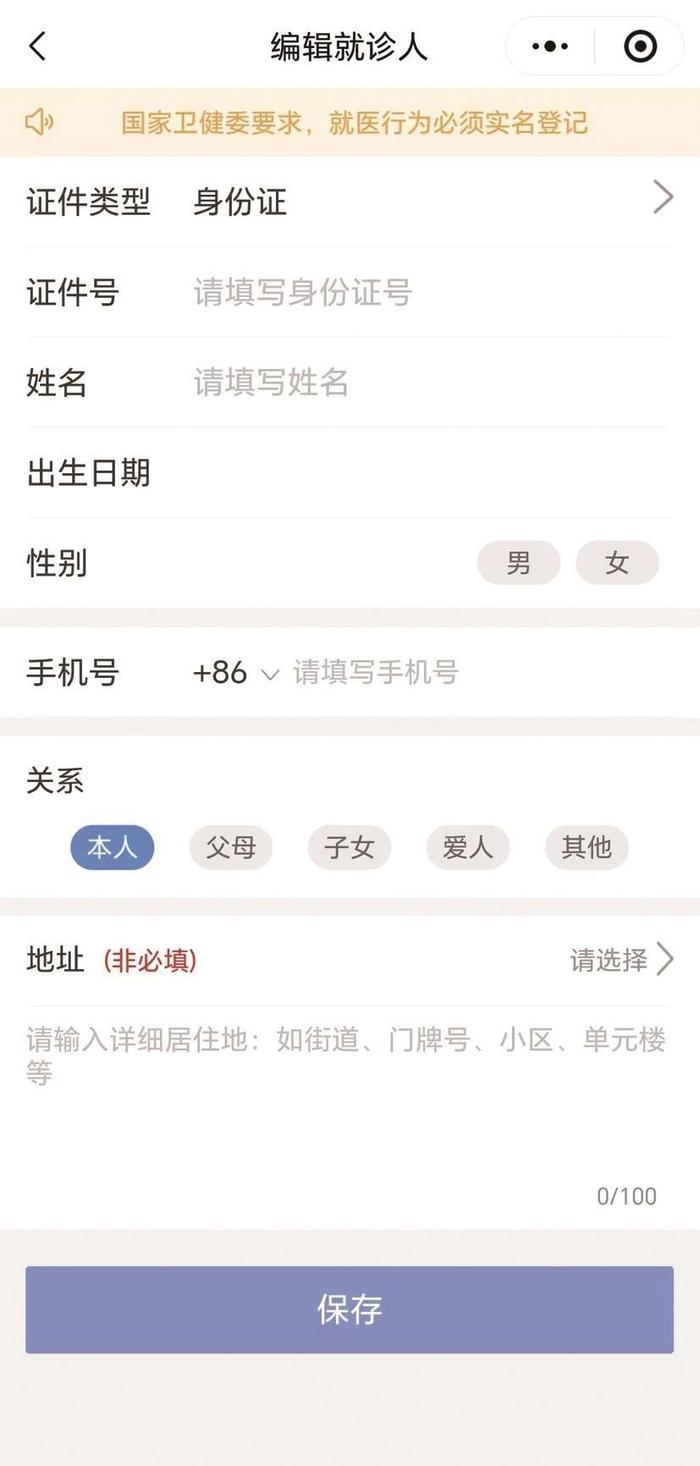Tap the 证件号 input field
Image resolution: width=700 pixels, height=1466 pixels.
point(430,292)
